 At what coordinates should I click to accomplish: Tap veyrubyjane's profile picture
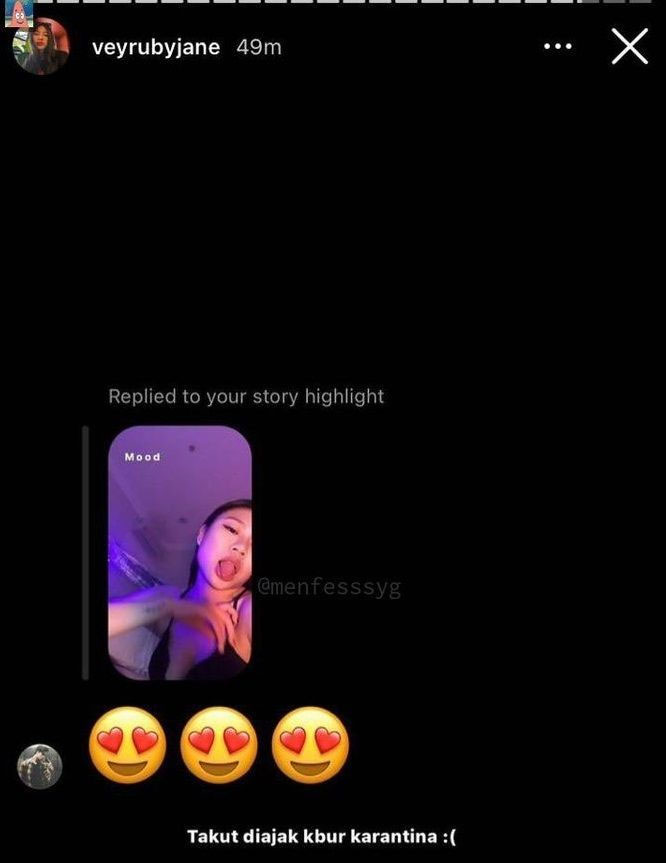(x=40, y=47)
